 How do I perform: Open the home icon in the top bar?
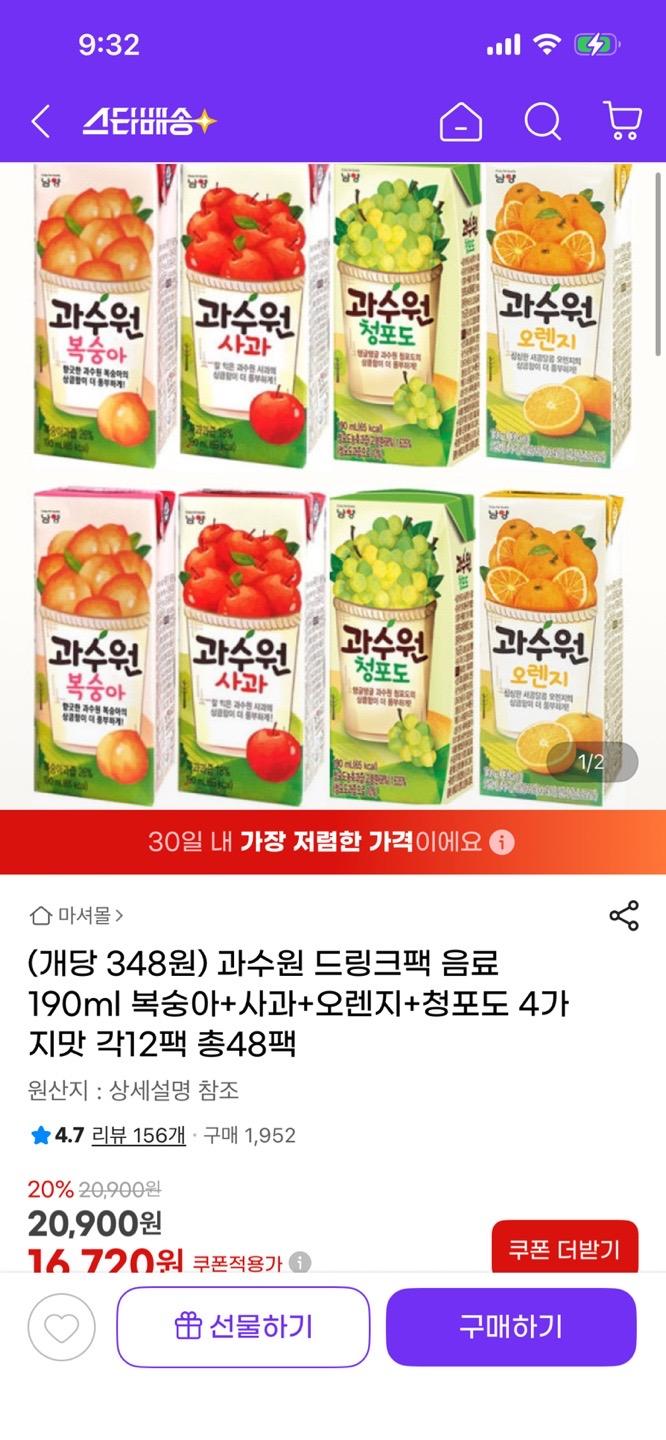461,122
